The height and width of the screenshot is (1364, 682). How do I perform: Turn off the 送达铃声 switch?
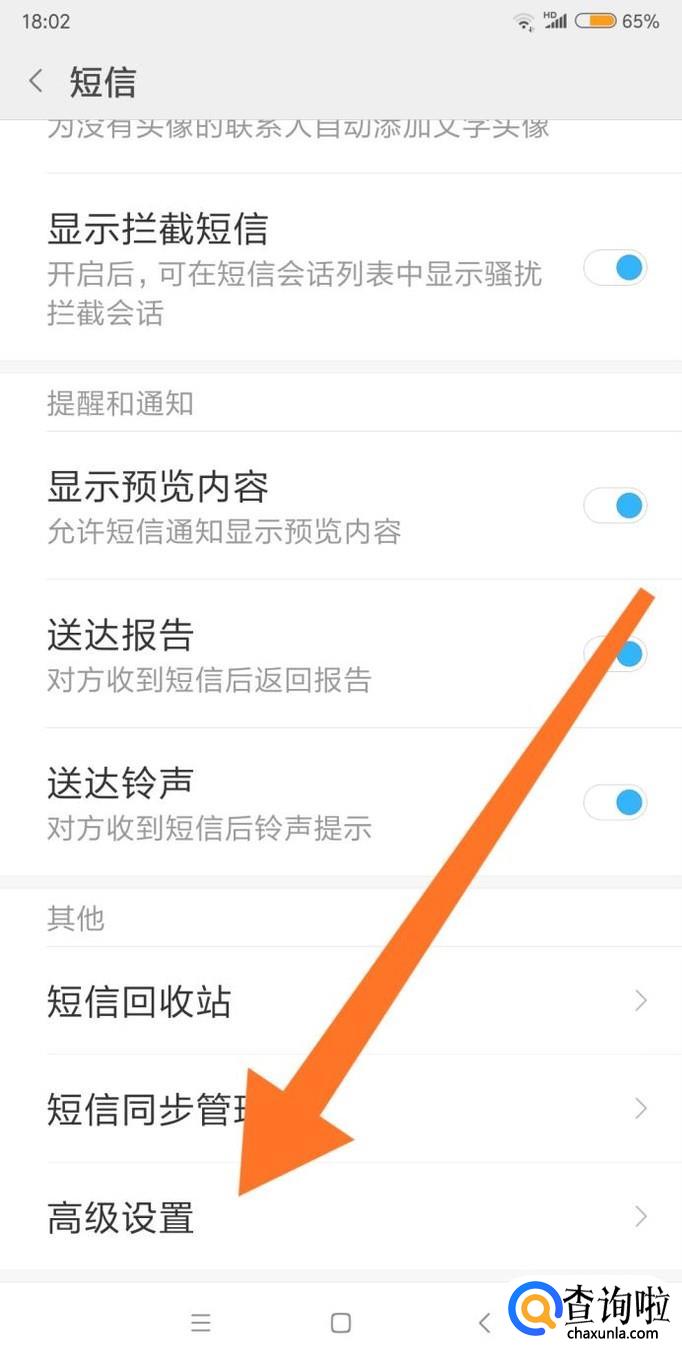tap(615, 802)
